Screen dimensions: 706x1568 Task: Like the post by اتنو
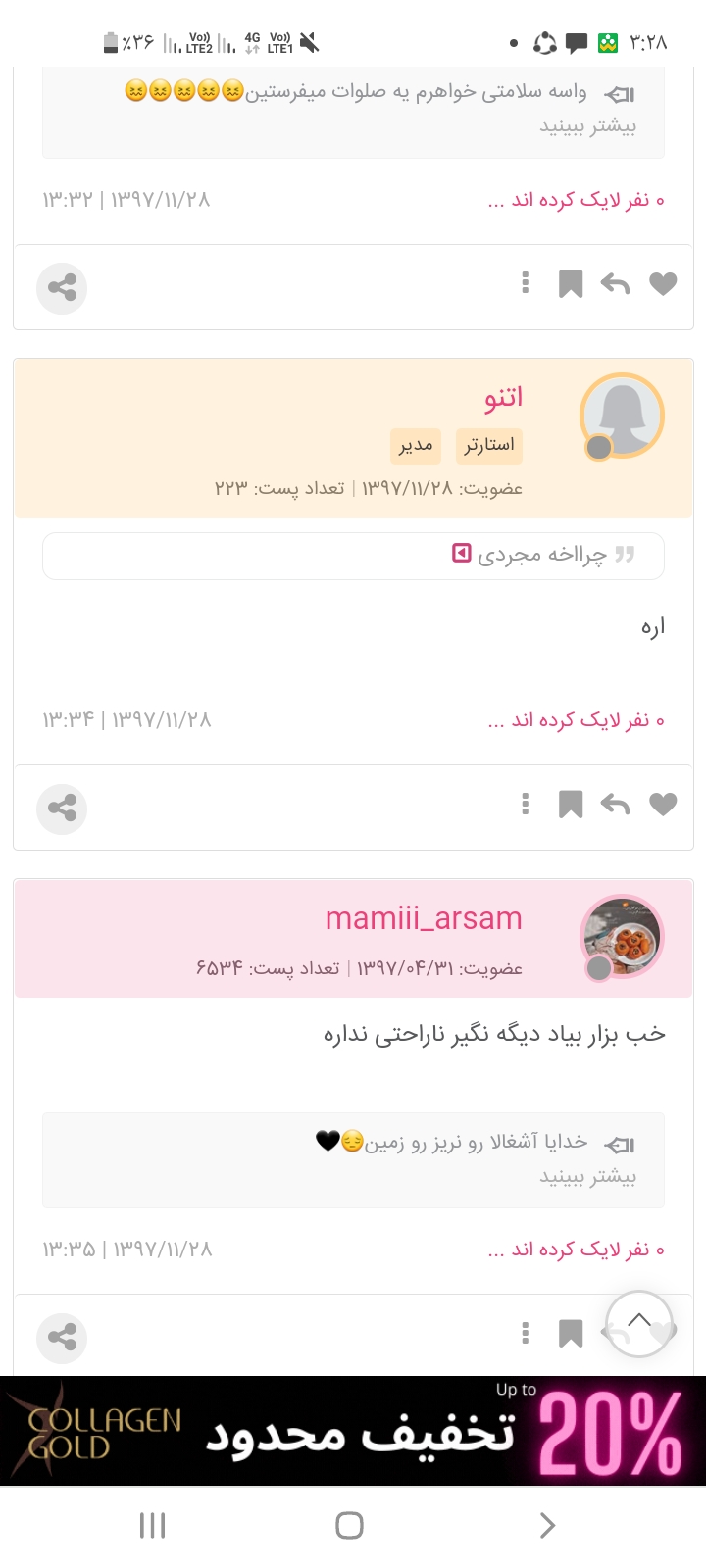point(663,805)
